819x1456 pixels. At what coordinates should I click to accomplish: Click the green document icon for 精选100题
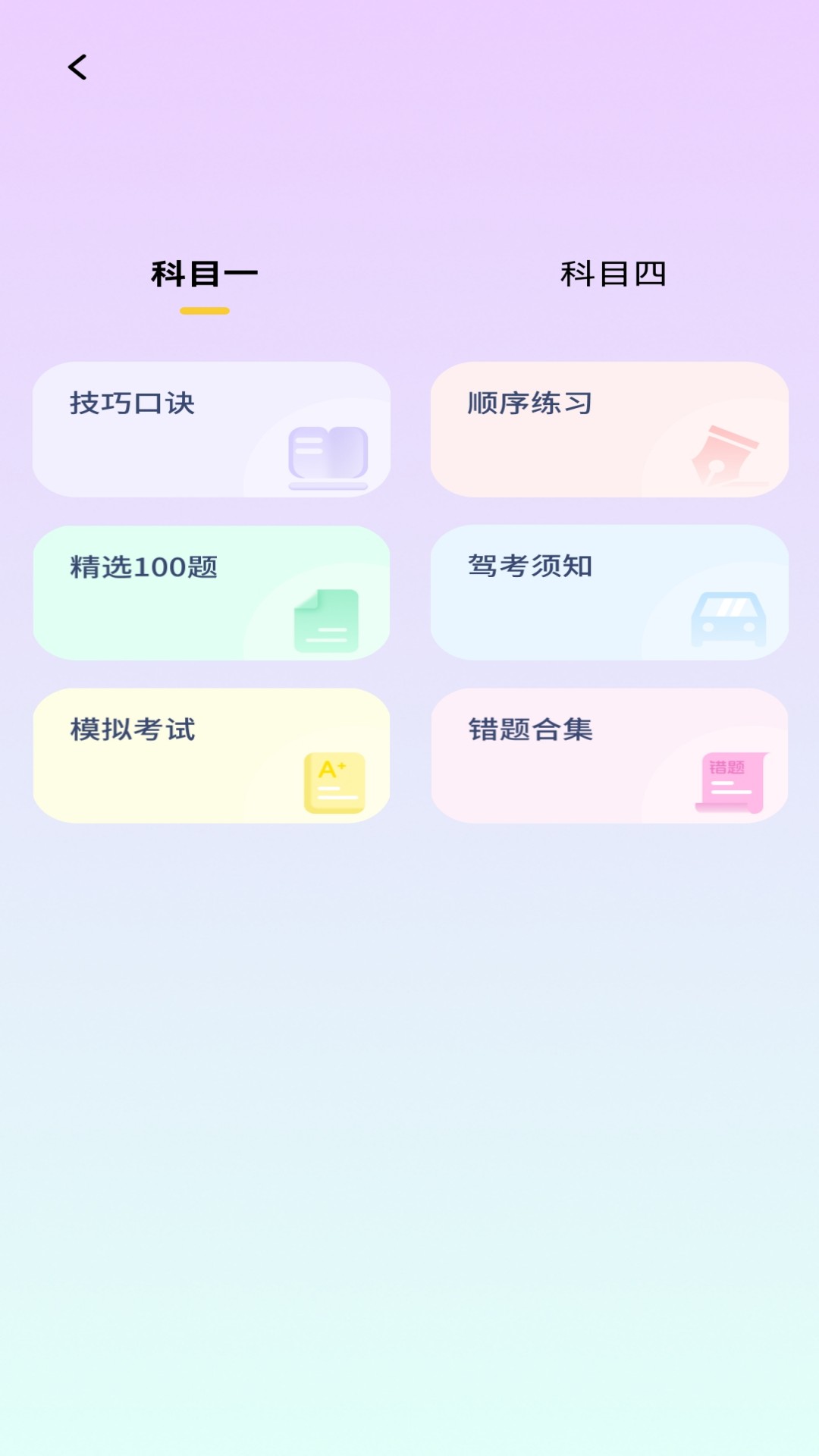326,618
